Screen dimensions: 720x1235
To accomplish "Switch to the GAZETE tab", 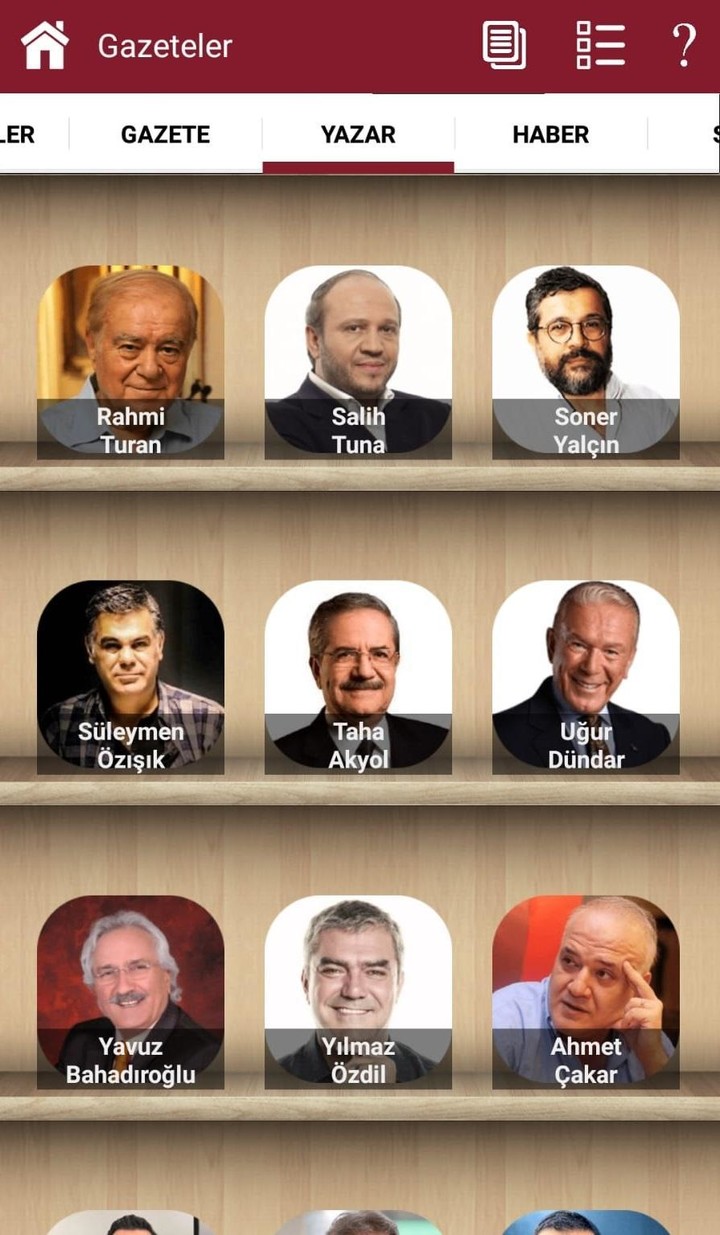I will click(165, 134).
